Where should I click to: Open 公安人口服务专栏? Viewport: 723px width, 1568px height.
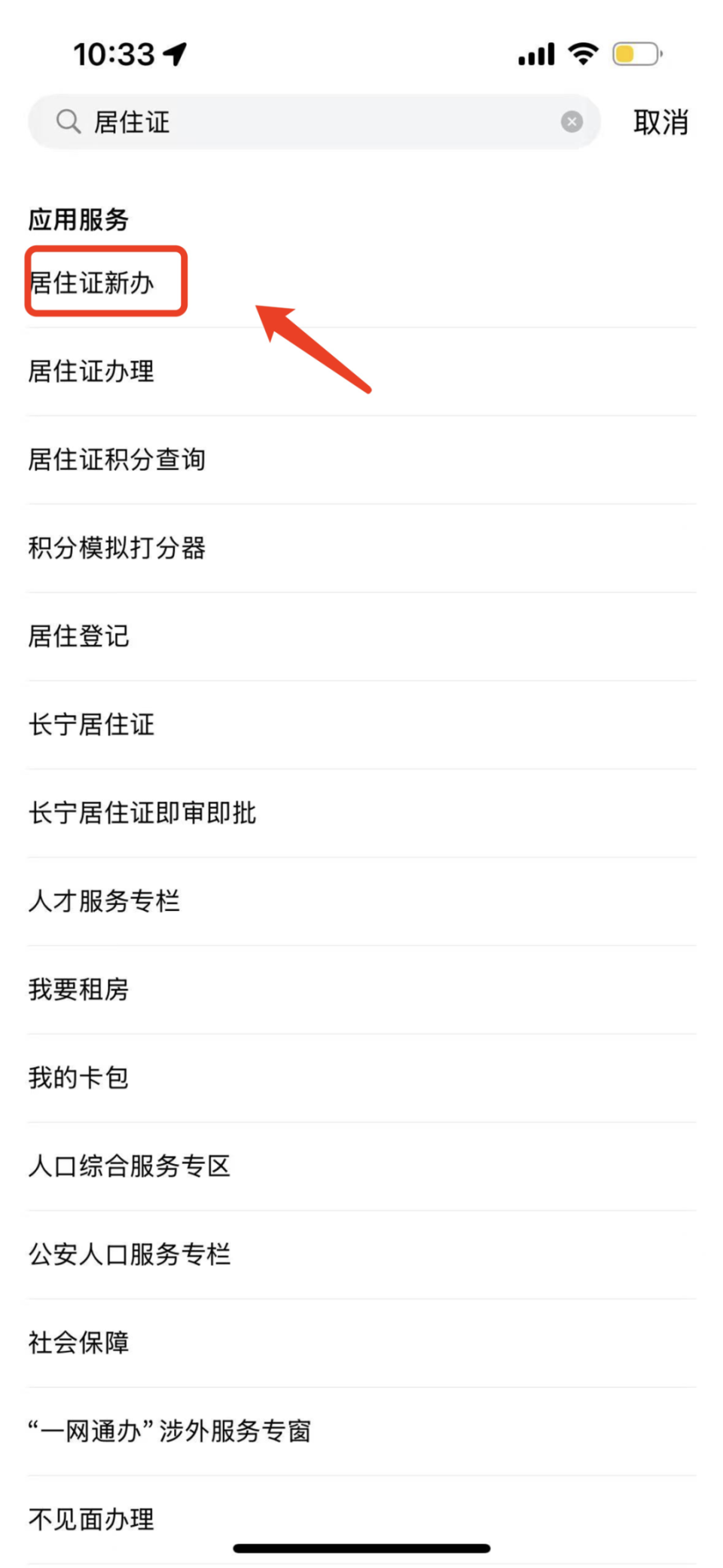[x=130, y=1255]
